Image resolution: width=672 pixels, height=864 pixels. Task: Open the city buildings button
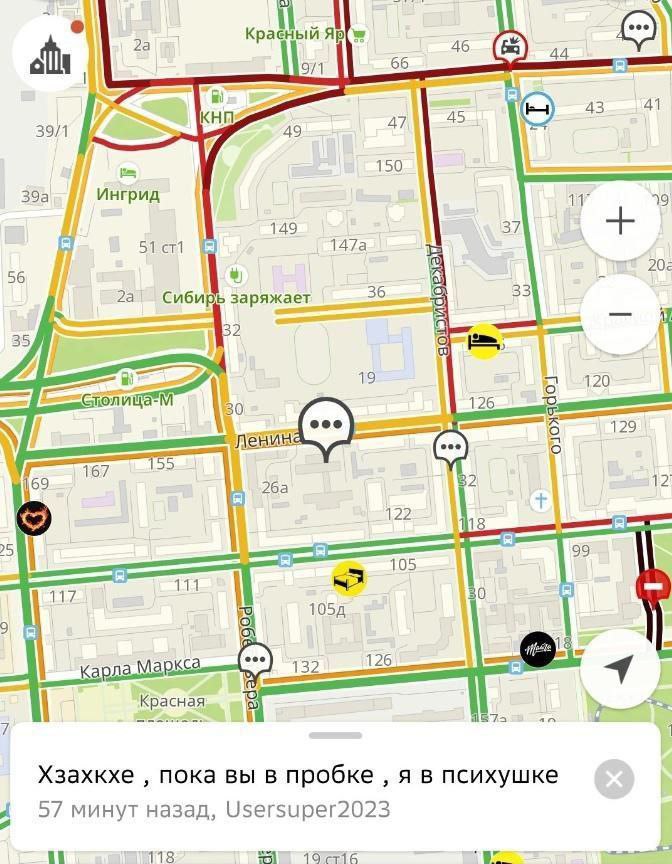point(51,55)
